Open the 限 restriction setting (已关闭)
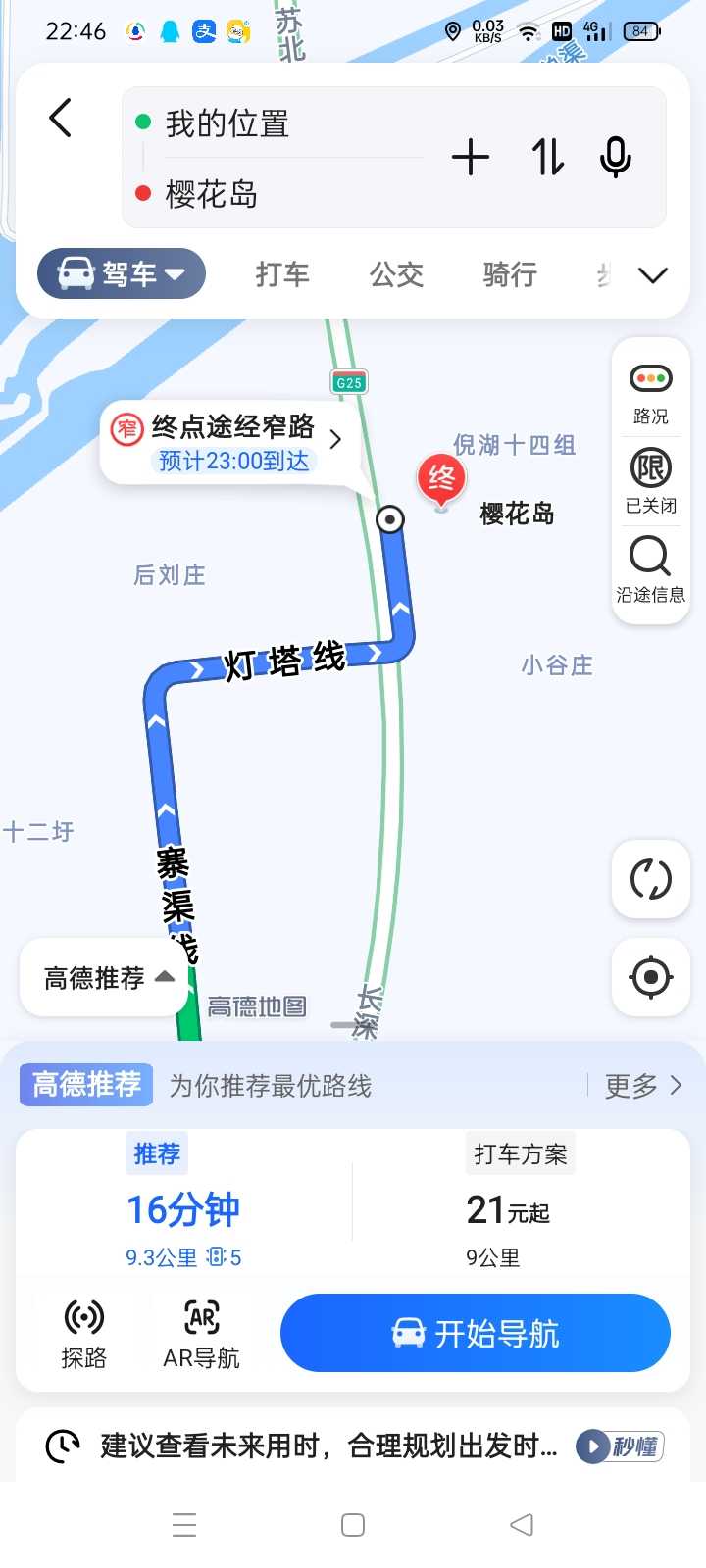 pos(650,480)
